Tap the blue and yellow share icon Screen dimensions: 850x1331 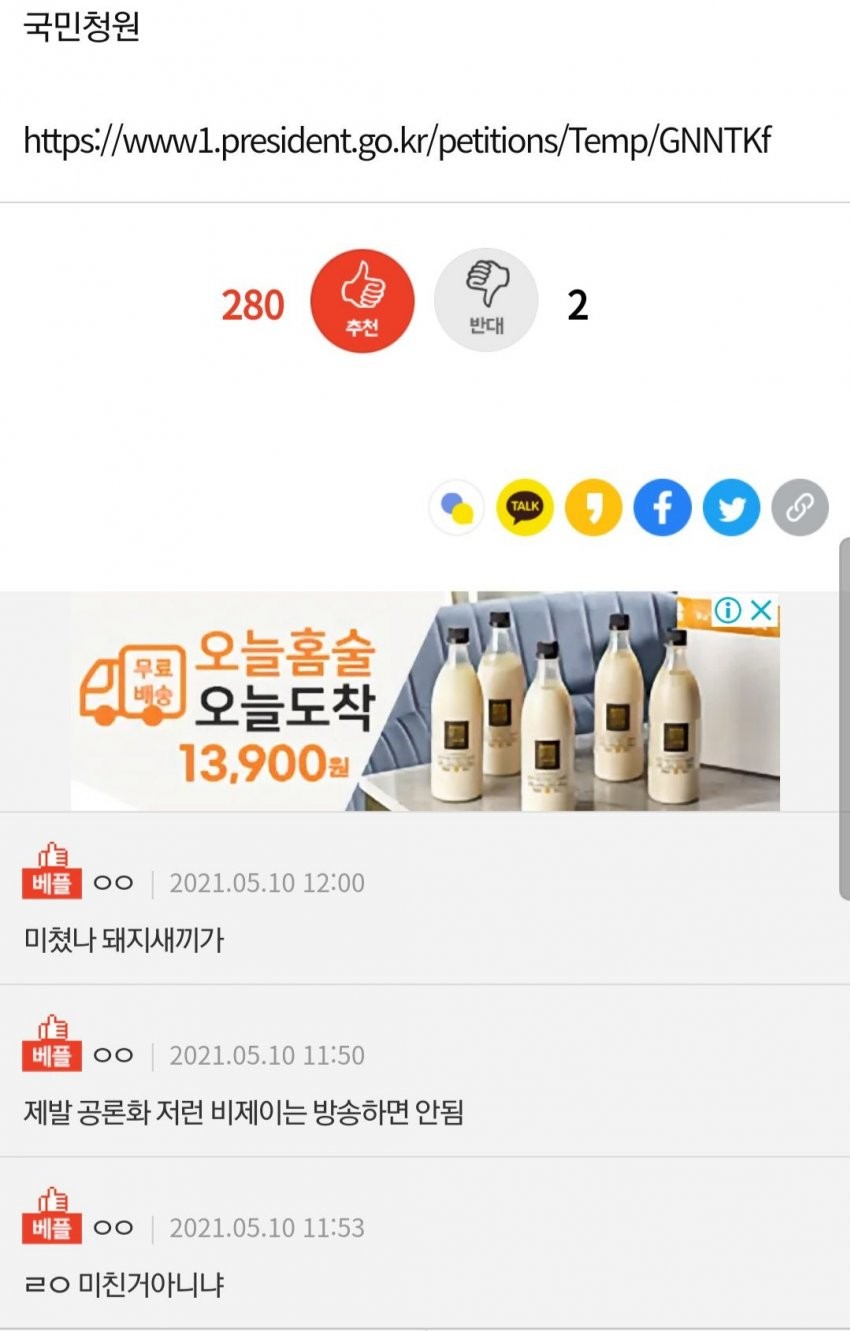[457, 509]
